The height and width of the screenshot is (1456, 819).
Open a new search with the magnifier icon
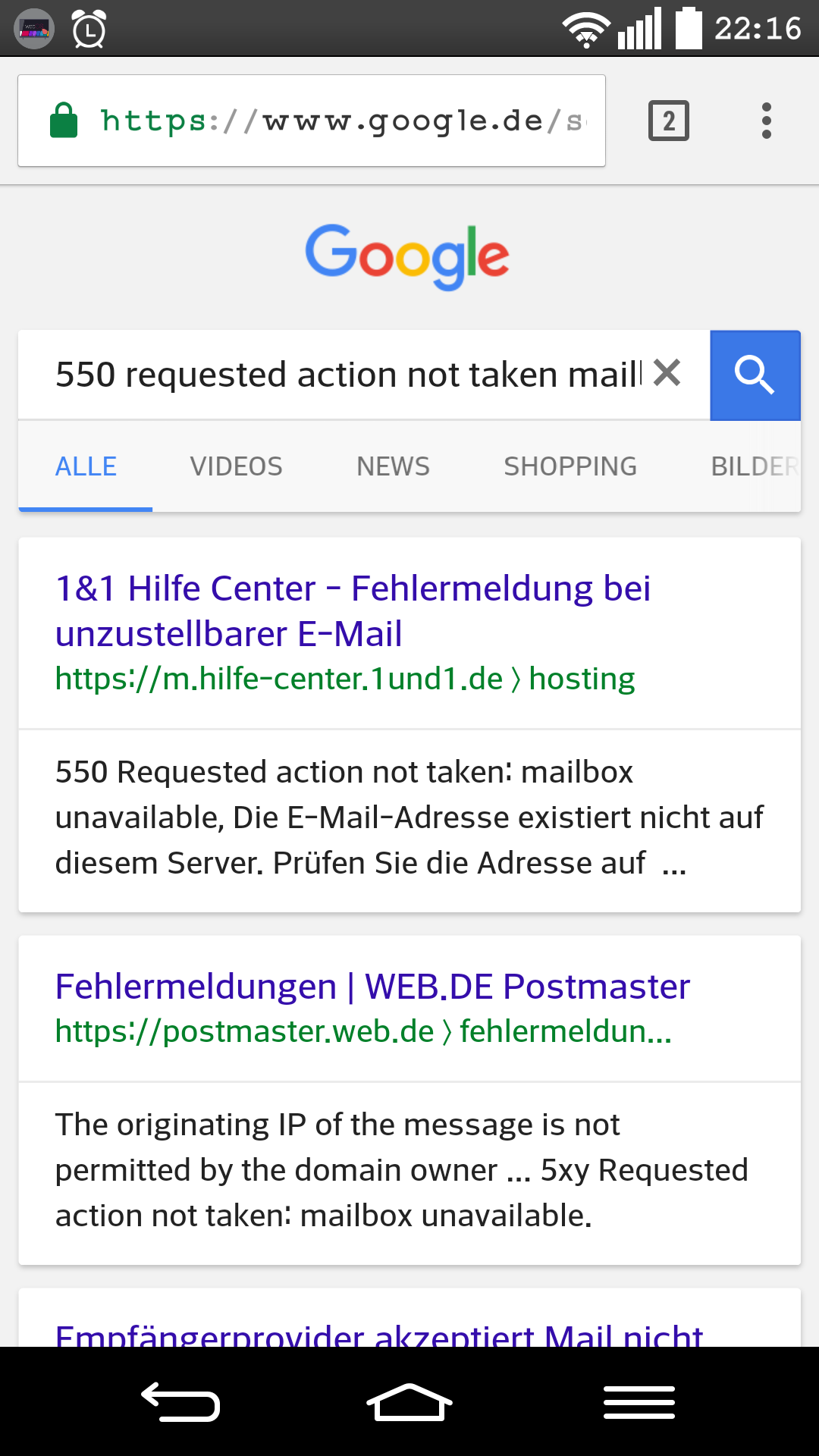(755, 374)
